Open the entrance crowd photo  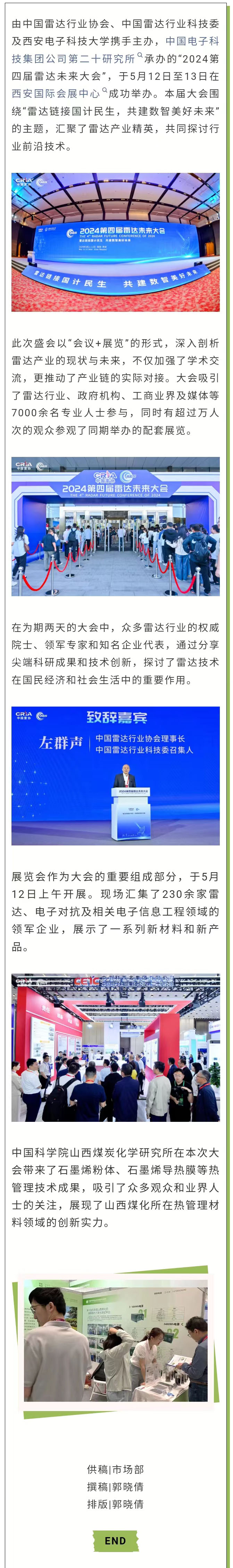pyautogui.click(x=116, y=526)
